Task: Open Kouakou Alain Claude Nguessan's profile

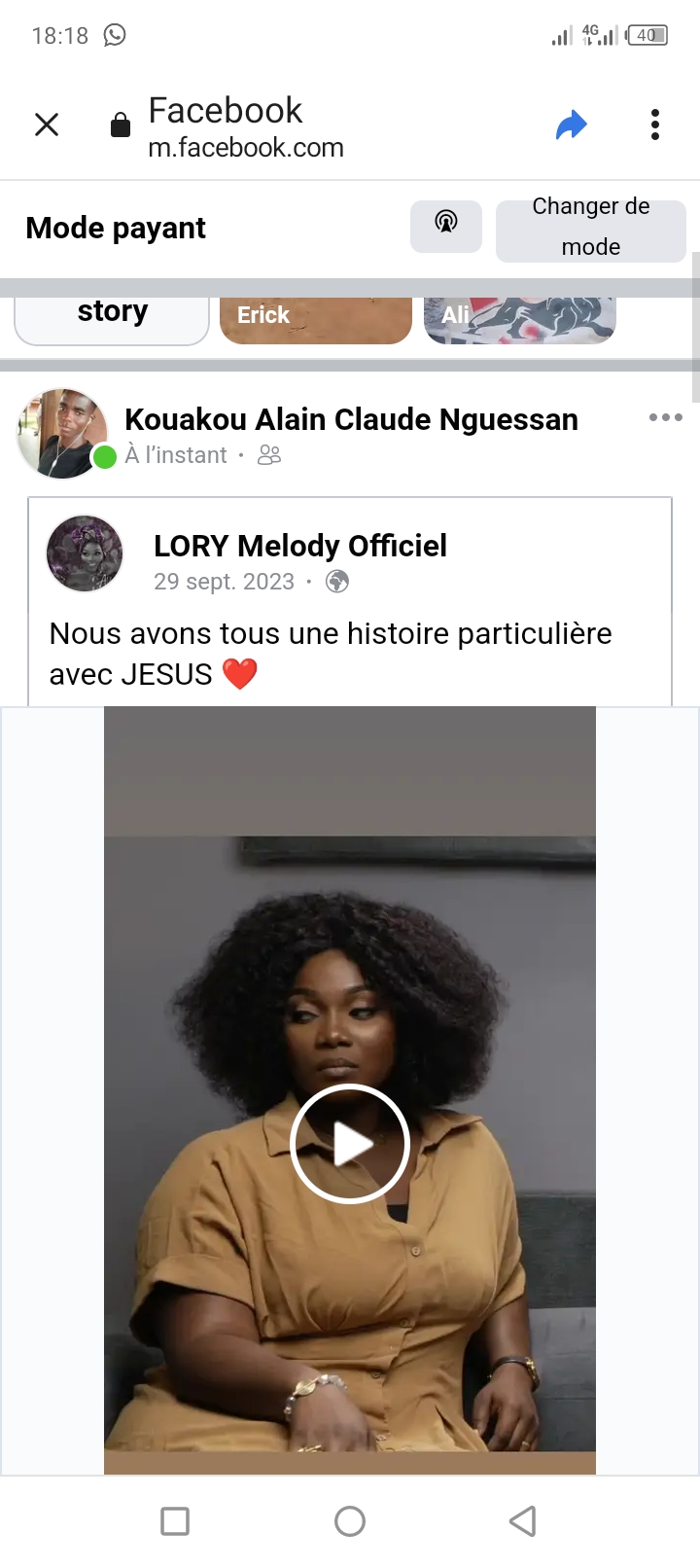Action: [351, 419]
